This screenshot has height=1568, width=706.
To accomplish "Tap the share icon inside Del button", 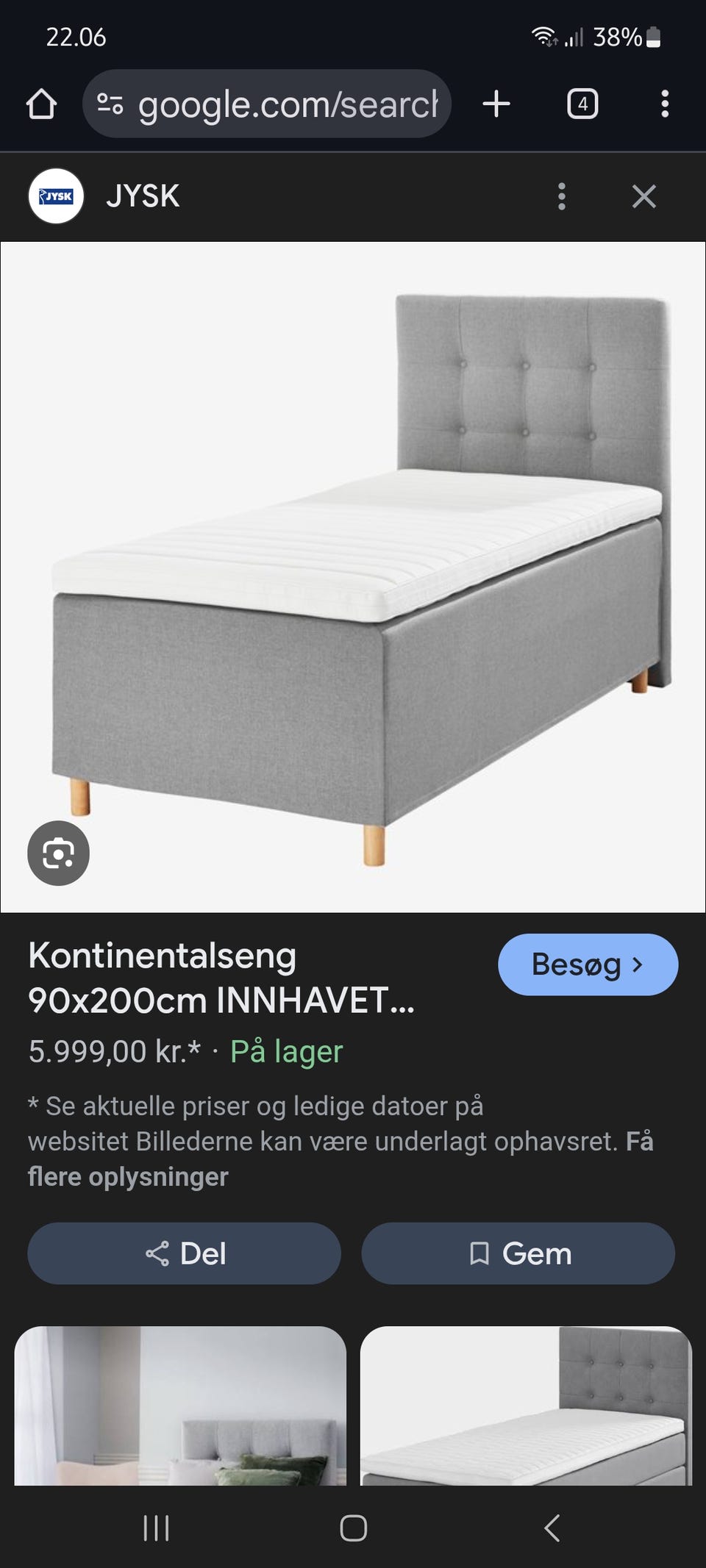I will (x=157, y=1253).
